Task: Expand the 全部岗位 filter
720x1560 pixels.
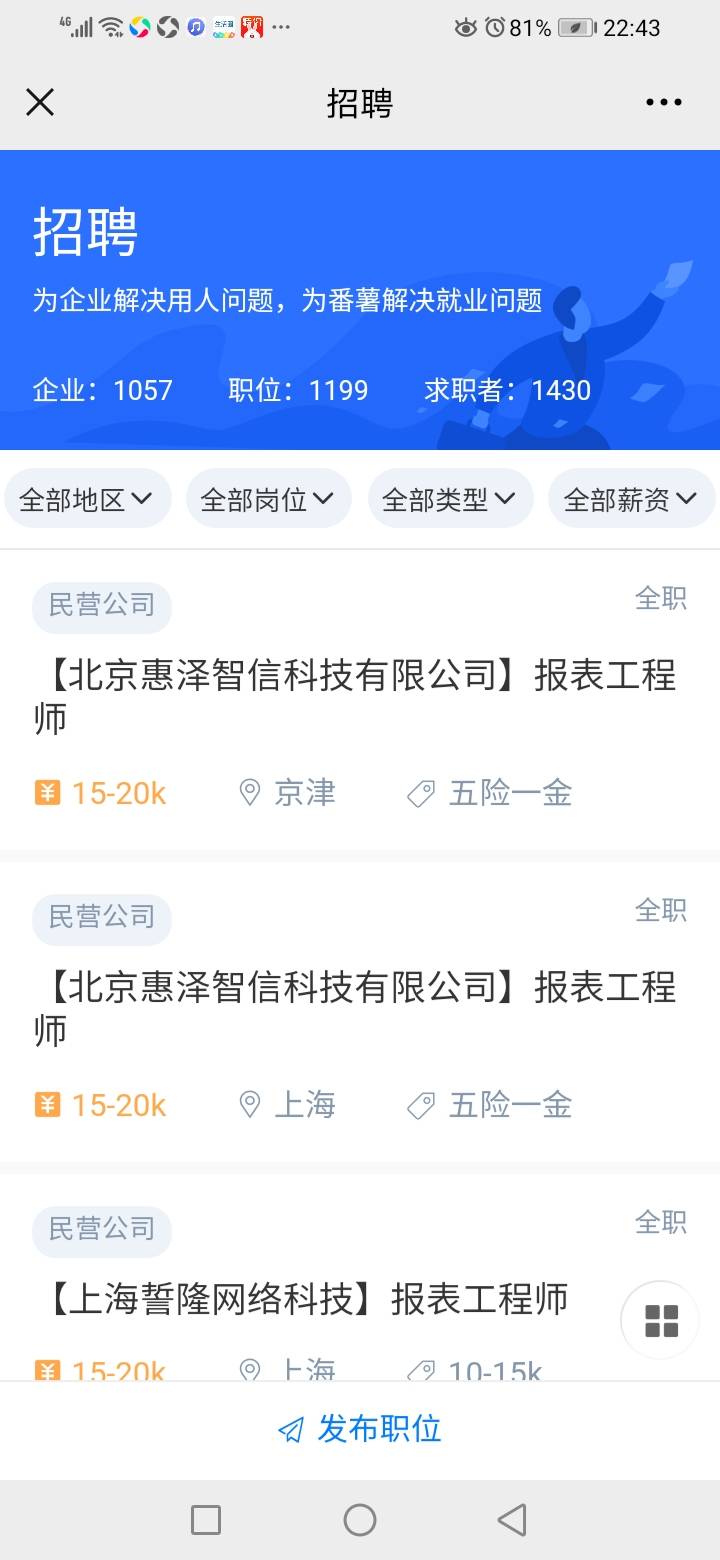Action: 269,498
